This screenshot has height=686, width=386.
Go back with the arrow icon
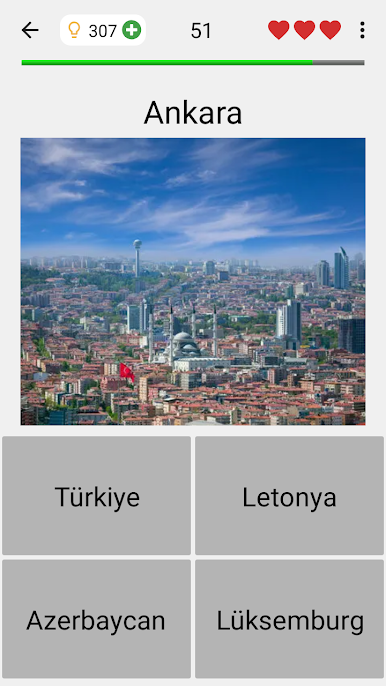(30, 30)
